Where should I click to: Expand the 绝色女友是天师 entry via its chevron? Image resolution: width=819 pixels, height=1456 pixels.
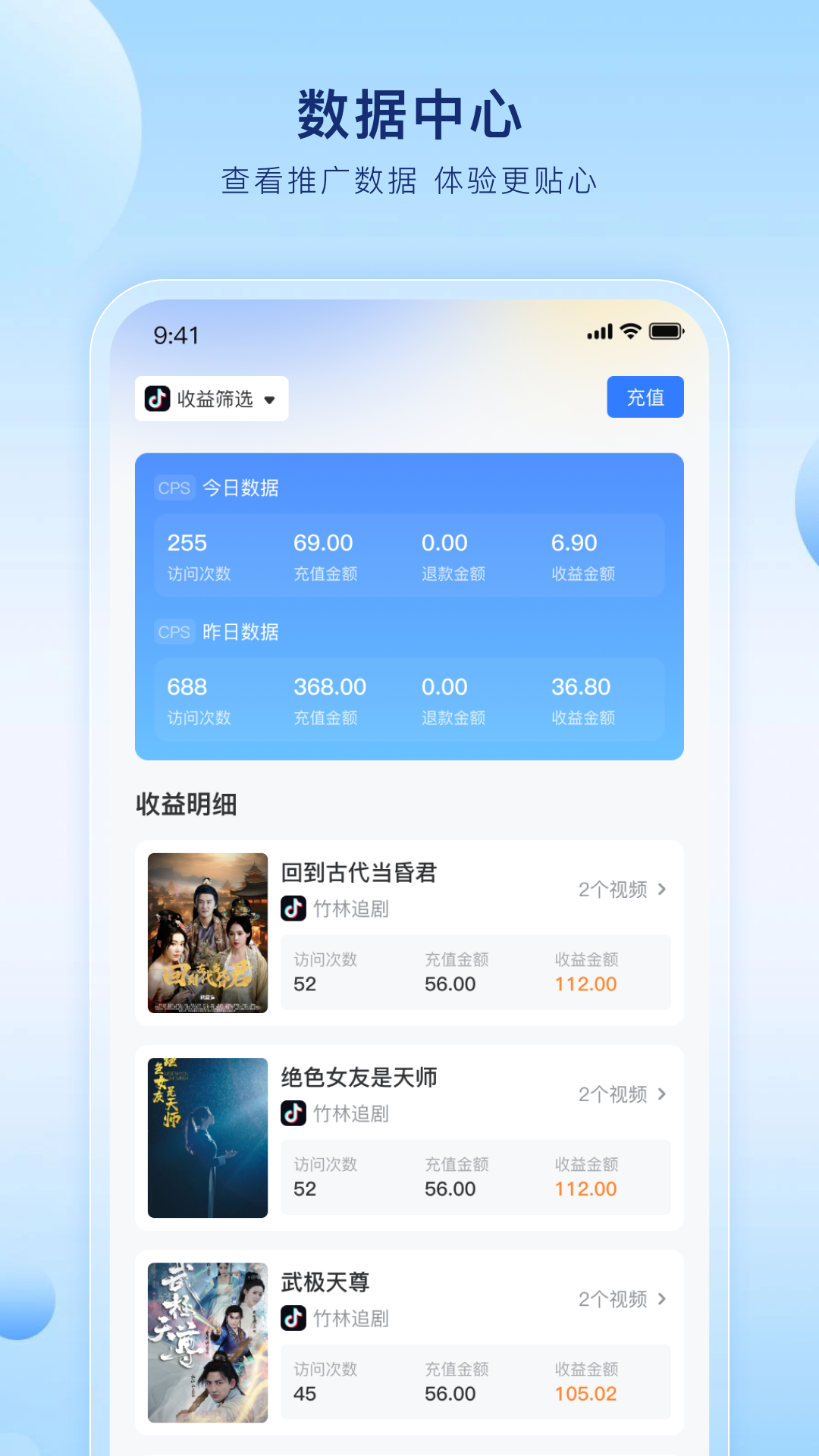662,1094
